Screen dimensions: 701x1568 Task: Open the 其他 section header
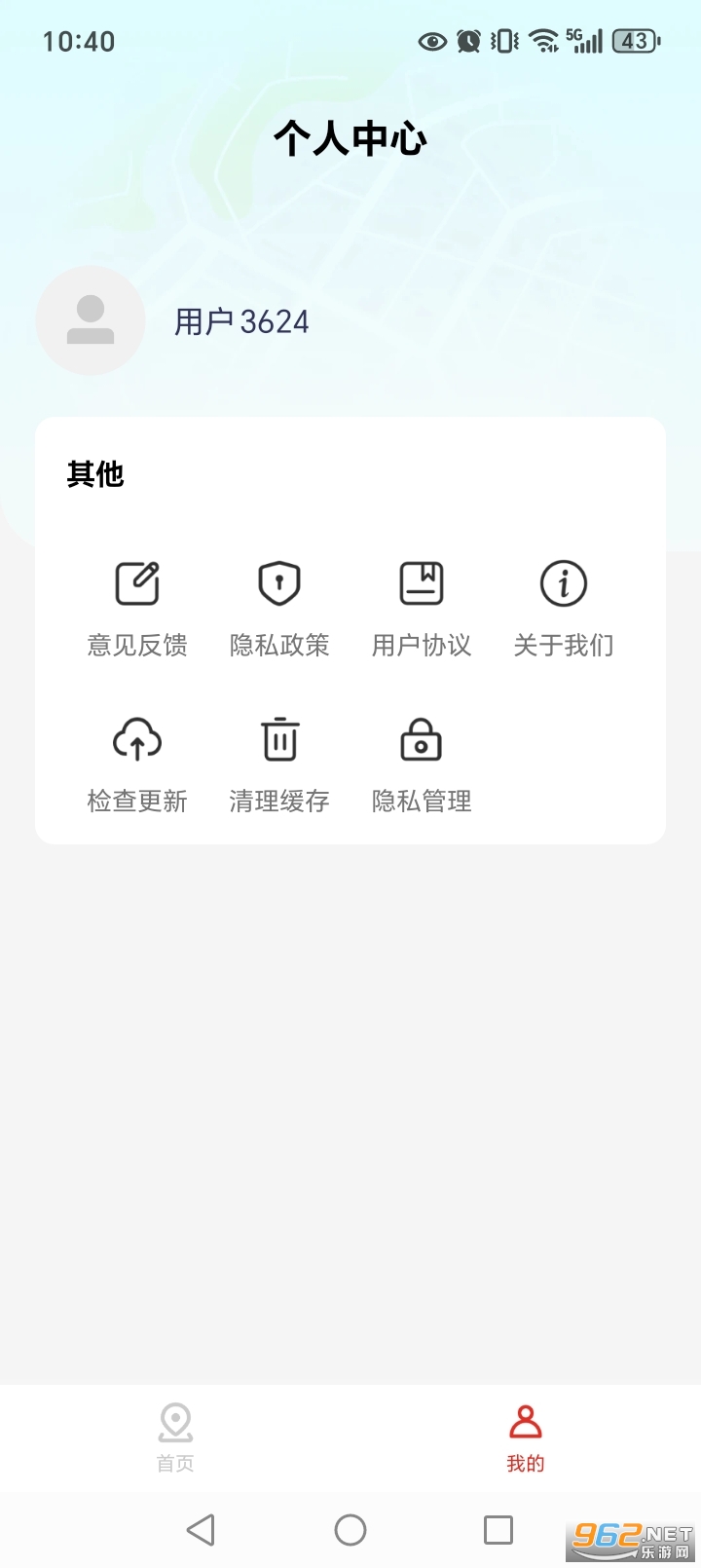click(x=94, y=474)
